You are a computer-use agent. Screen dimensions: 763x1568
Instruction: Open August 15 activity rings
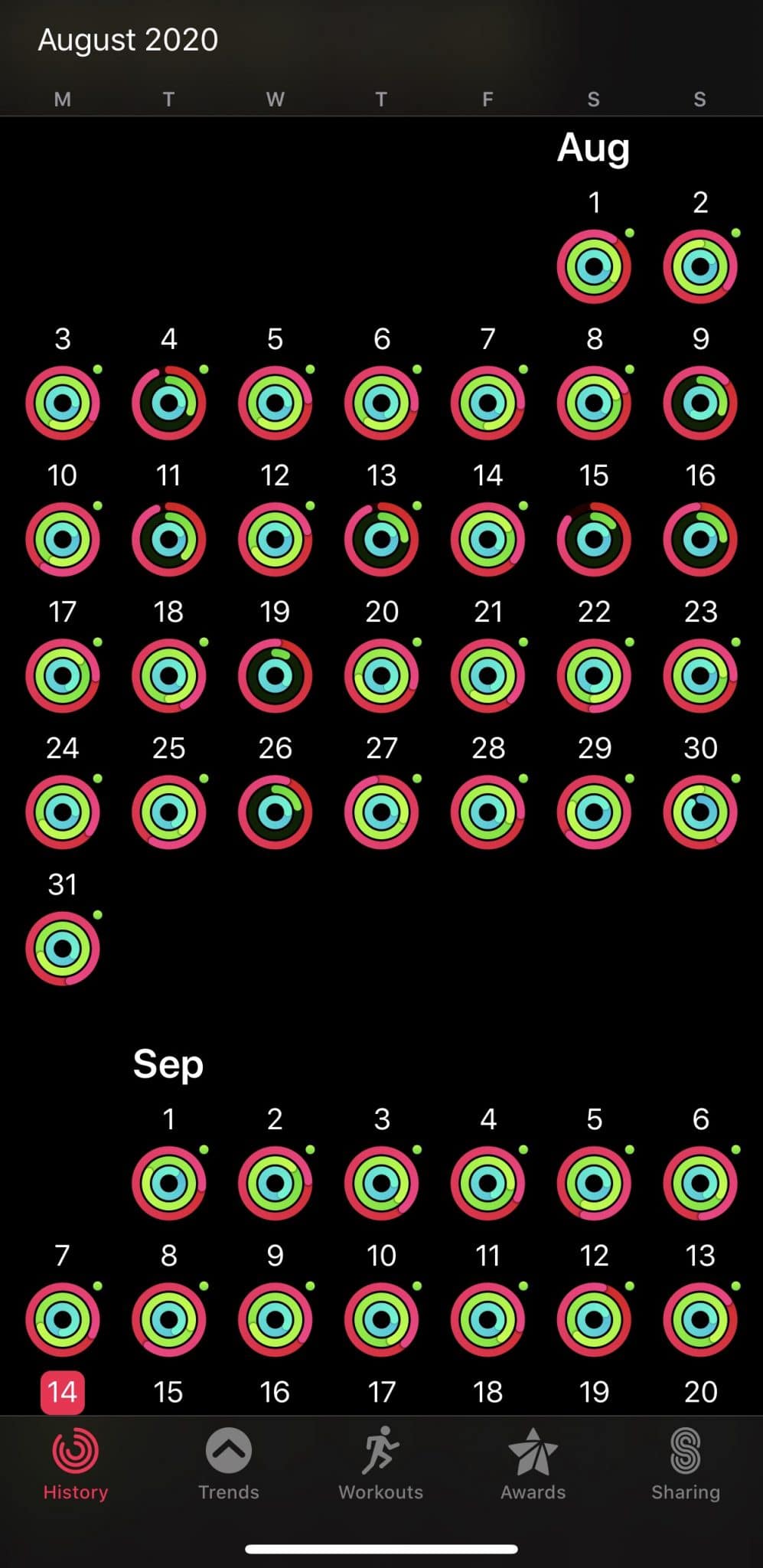coord(594,539)
